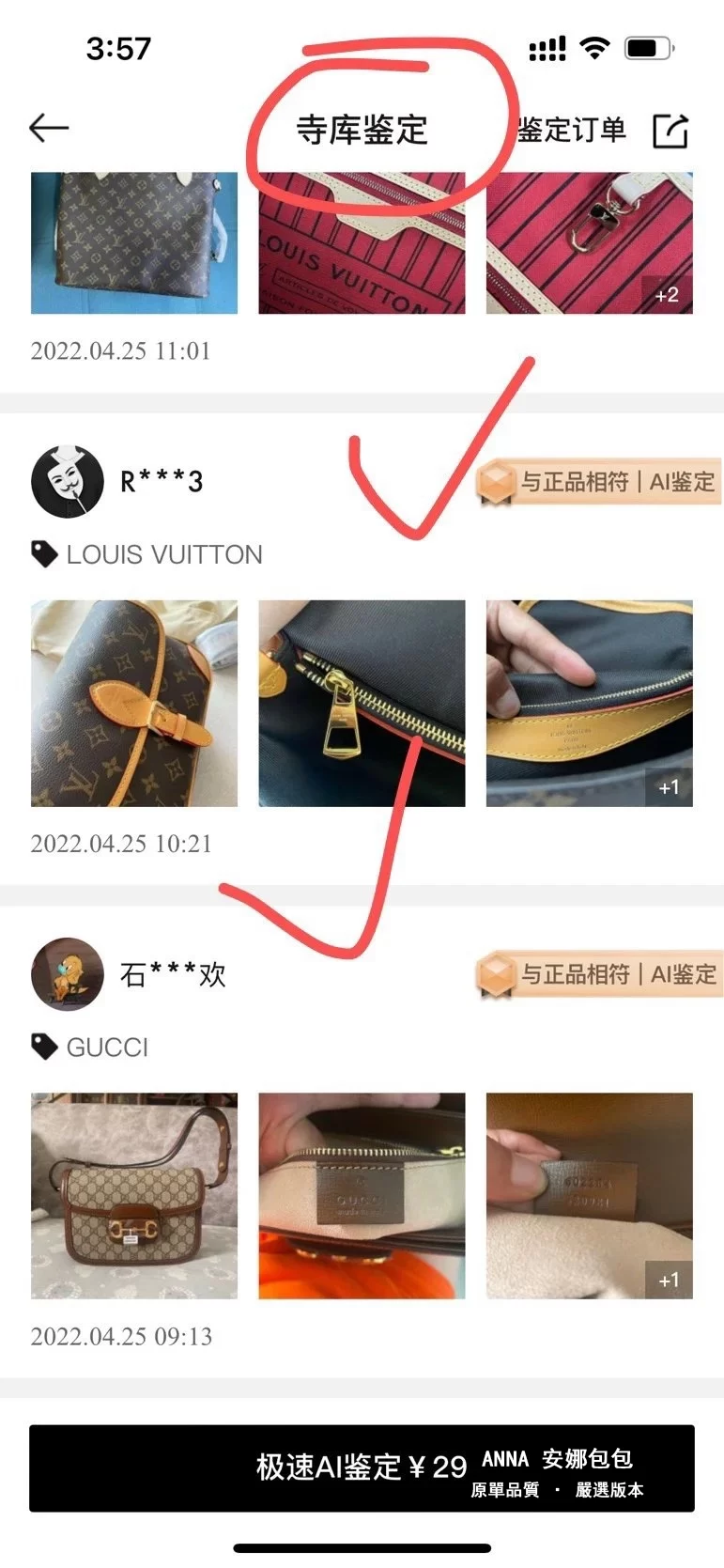The width and height of the screenshot is (724, 1568).
Task: View R***3's gold zipper close-up photo
Action: (x=362, y=703)
